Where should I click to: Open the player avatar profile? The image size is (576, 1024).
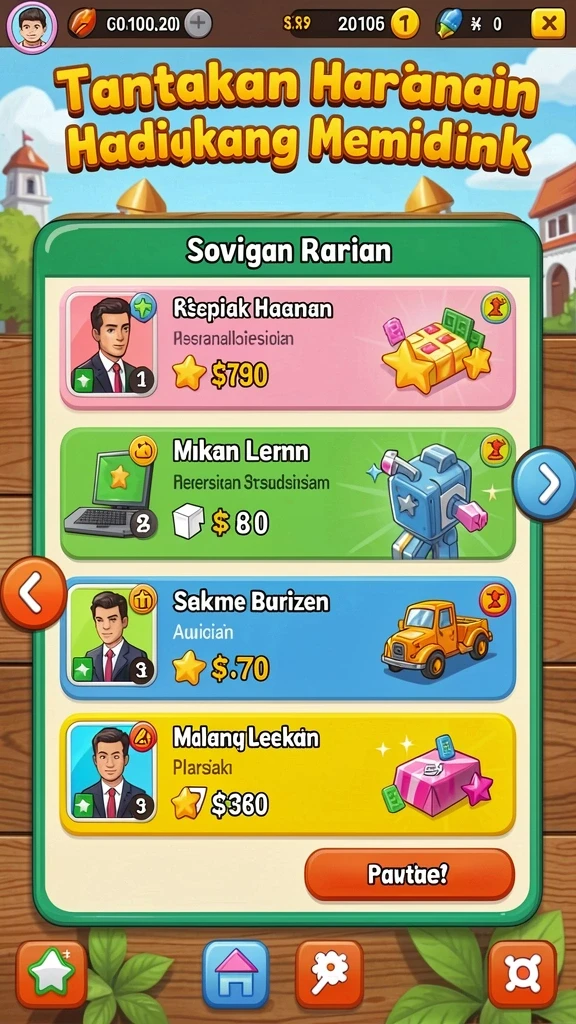click(31, 27)
